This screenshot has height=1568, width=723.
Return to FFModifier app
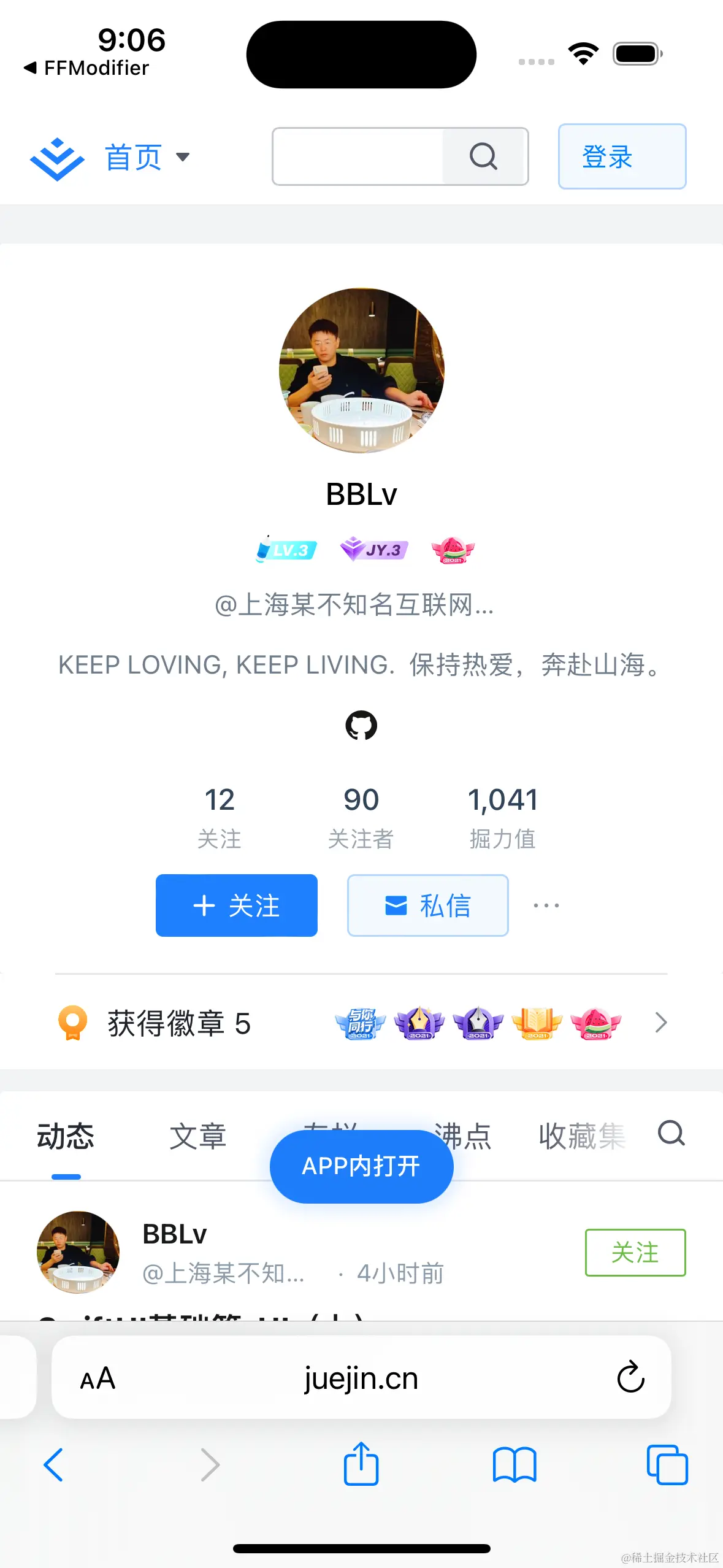[x=86, y=67]
